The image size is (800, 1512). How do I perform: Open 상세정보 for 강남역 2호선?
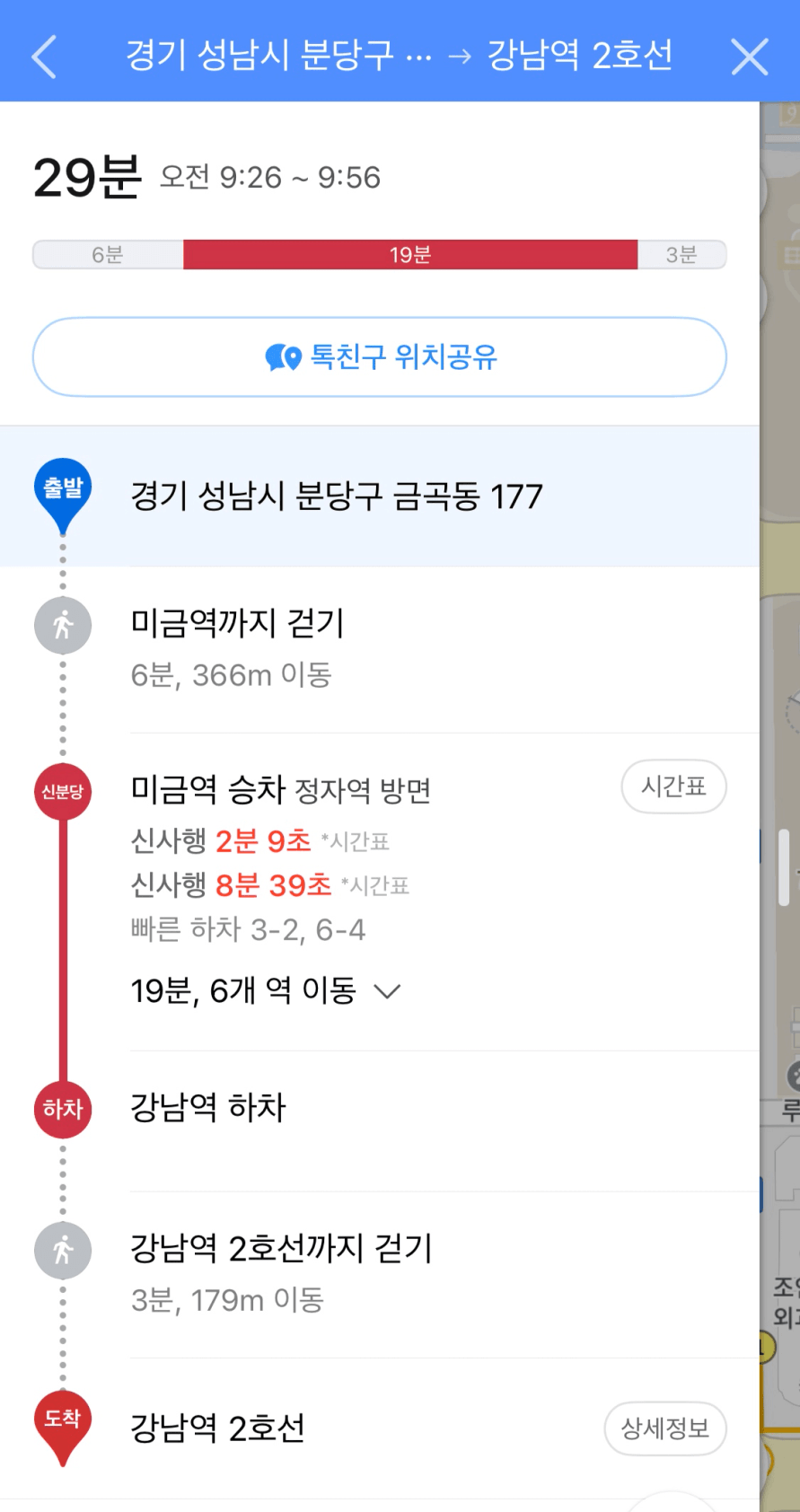(664, 1428)
